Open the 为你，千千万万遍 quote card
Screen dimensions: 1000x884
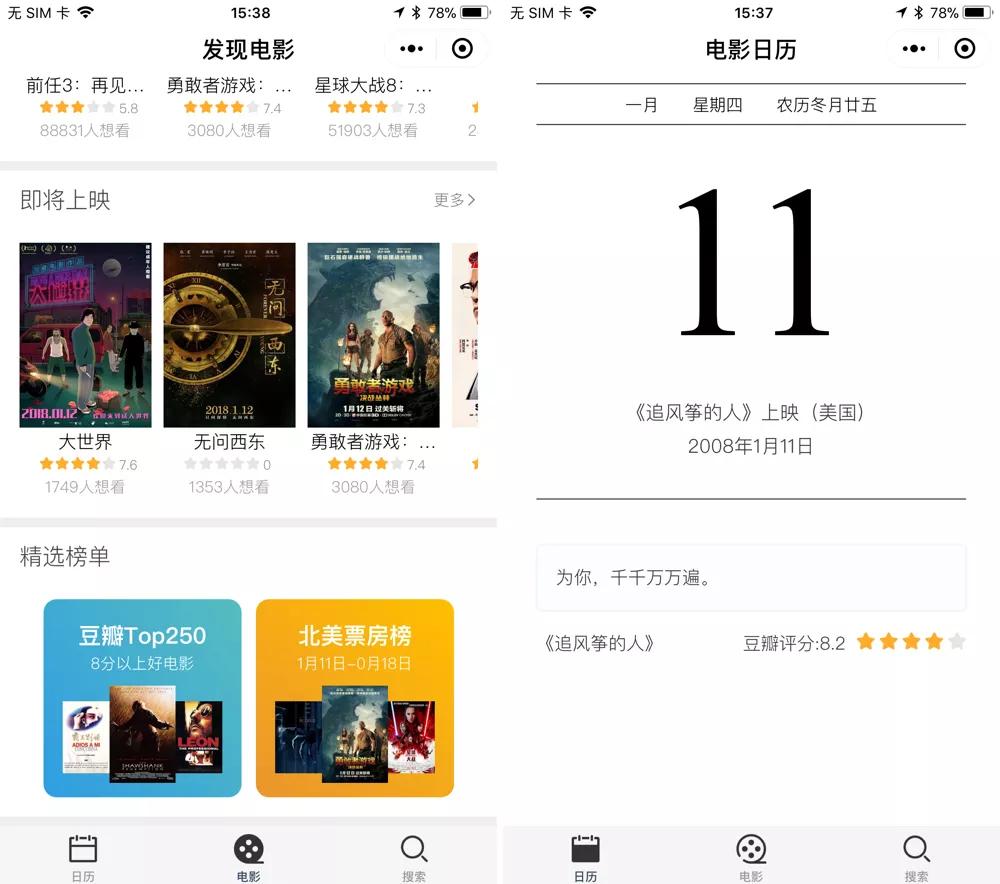click(x=751, y=578)
